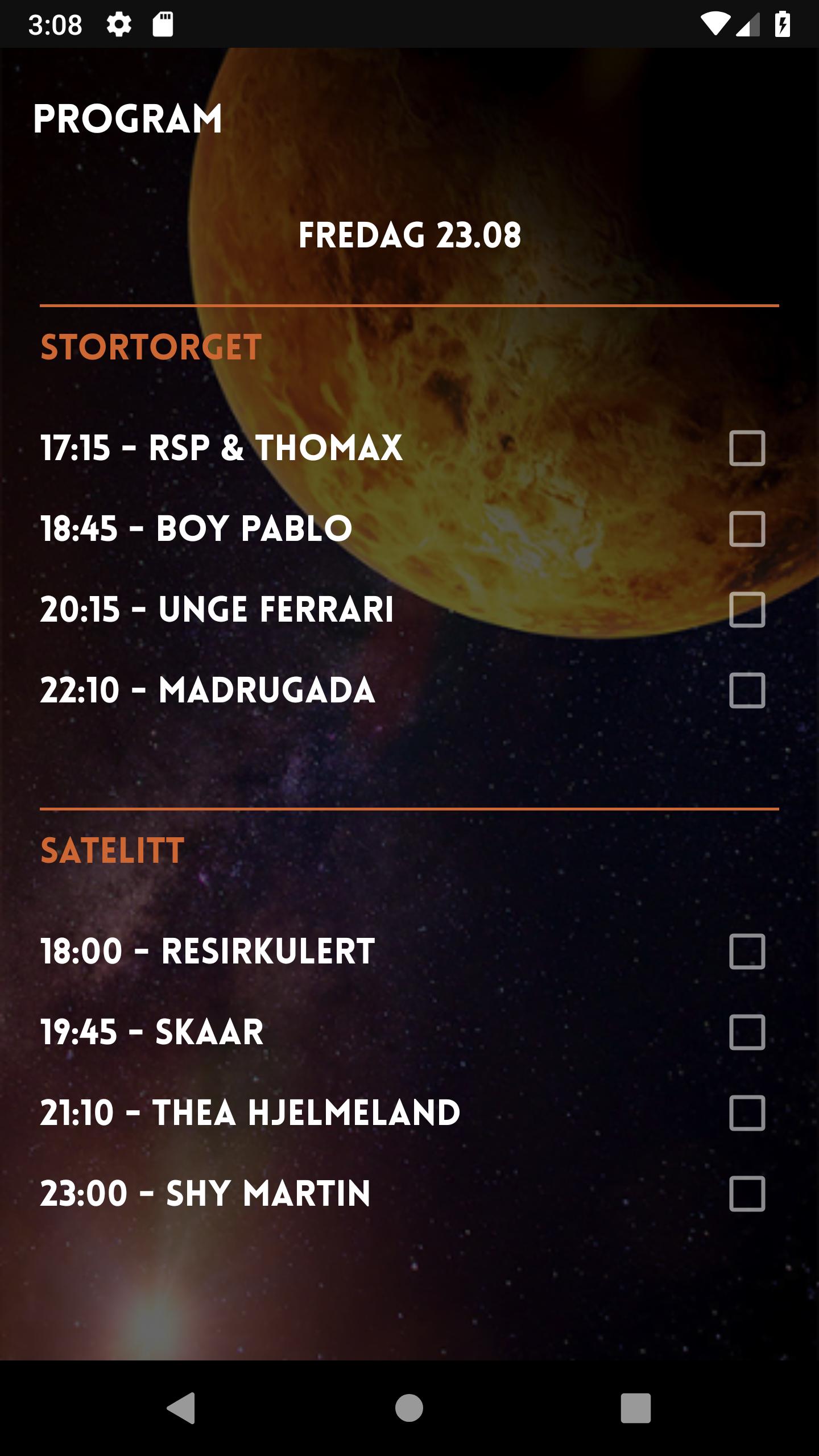The image size is (819, 1456).
Task: Check the Resirkulert 18:00 box
Action: 747,952
